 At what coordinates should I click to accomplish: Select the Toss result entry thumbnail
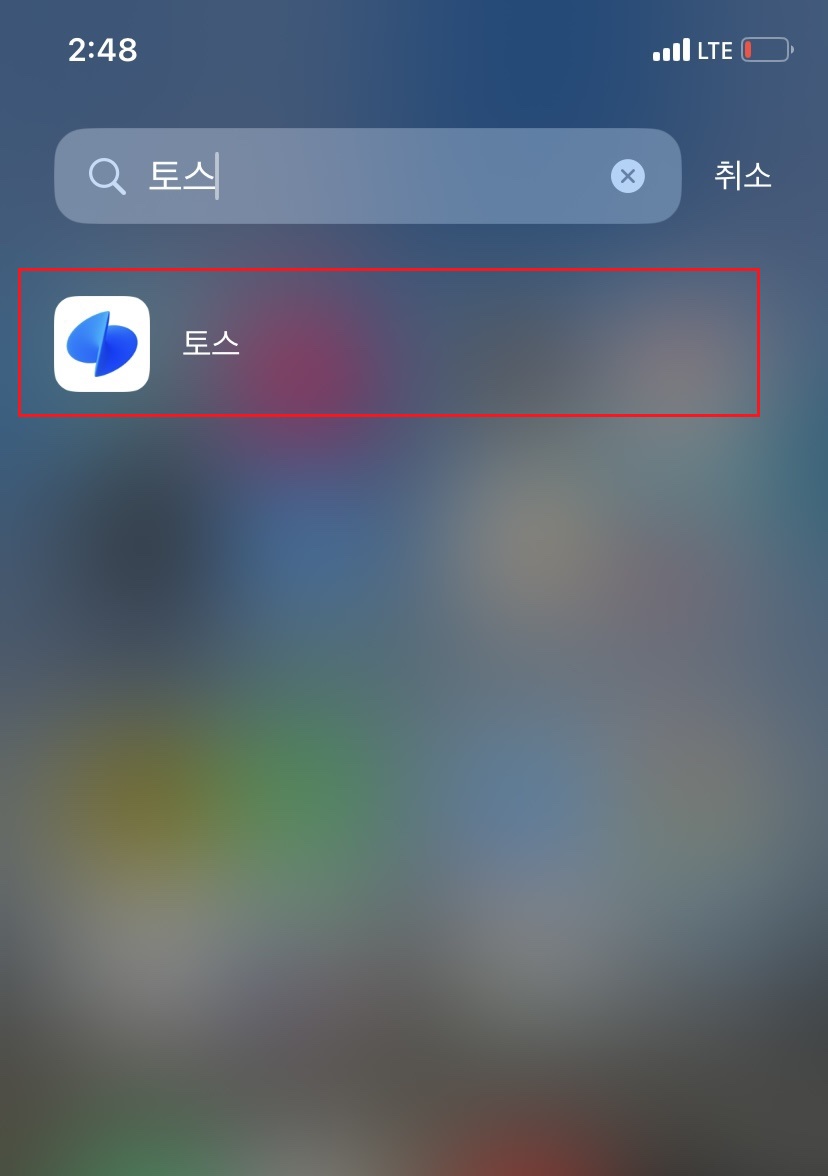click(100, 343)
